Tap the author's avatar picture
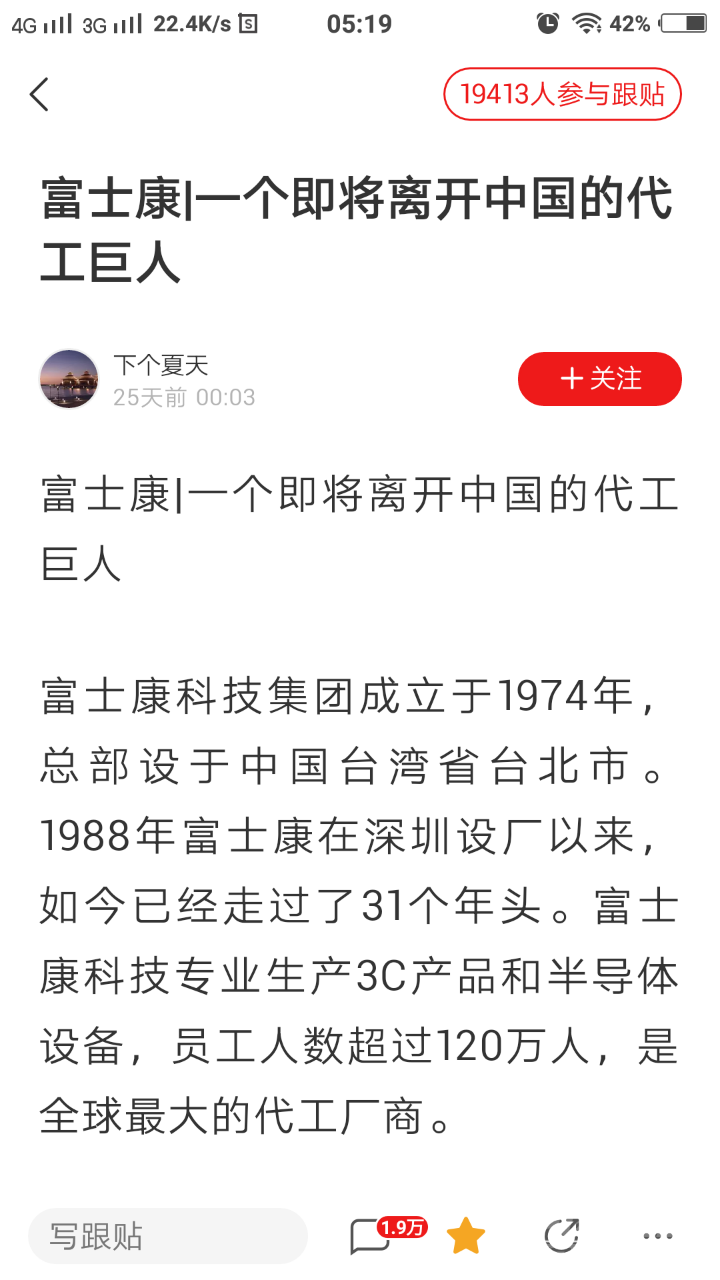 point(70,378)
